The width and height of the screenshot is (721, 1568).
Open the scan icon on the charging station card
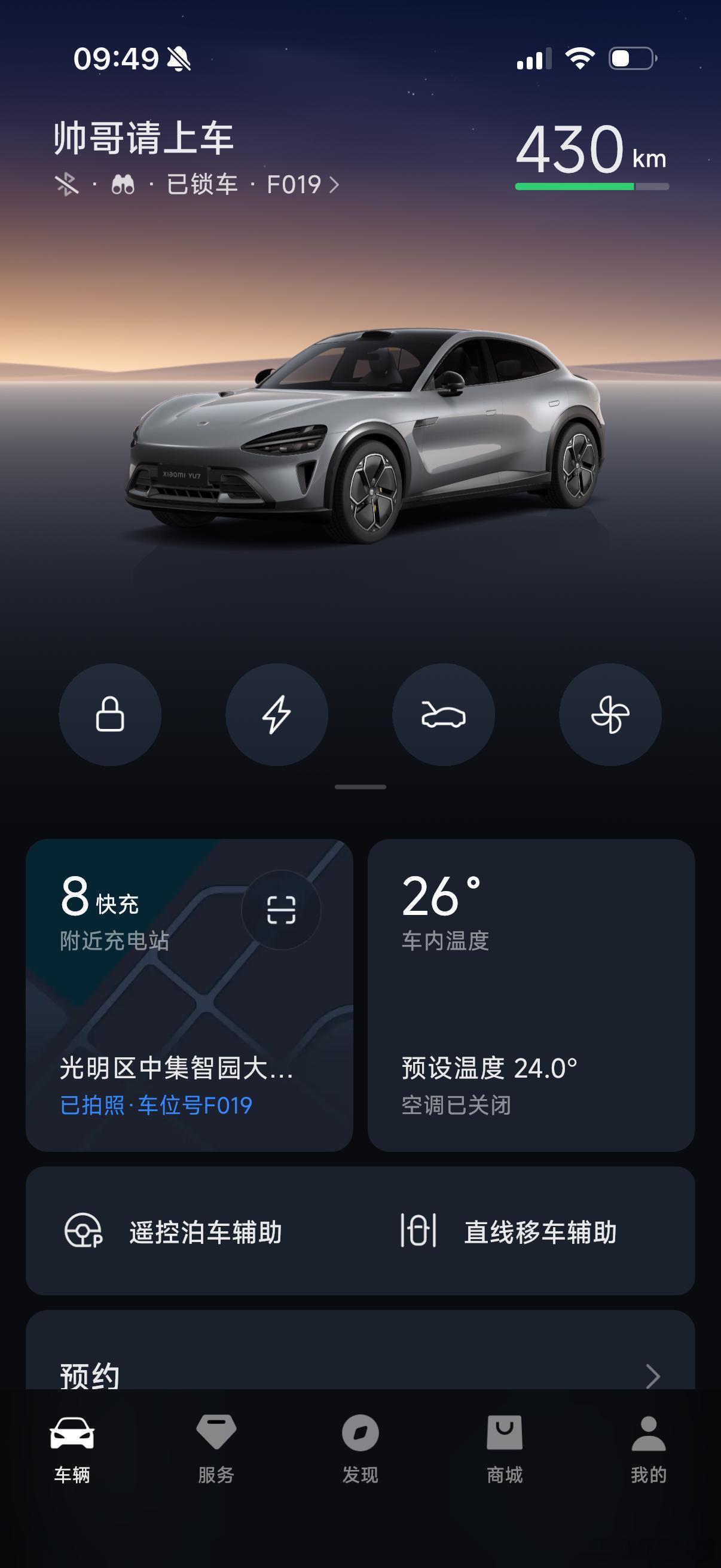[283, 910]
